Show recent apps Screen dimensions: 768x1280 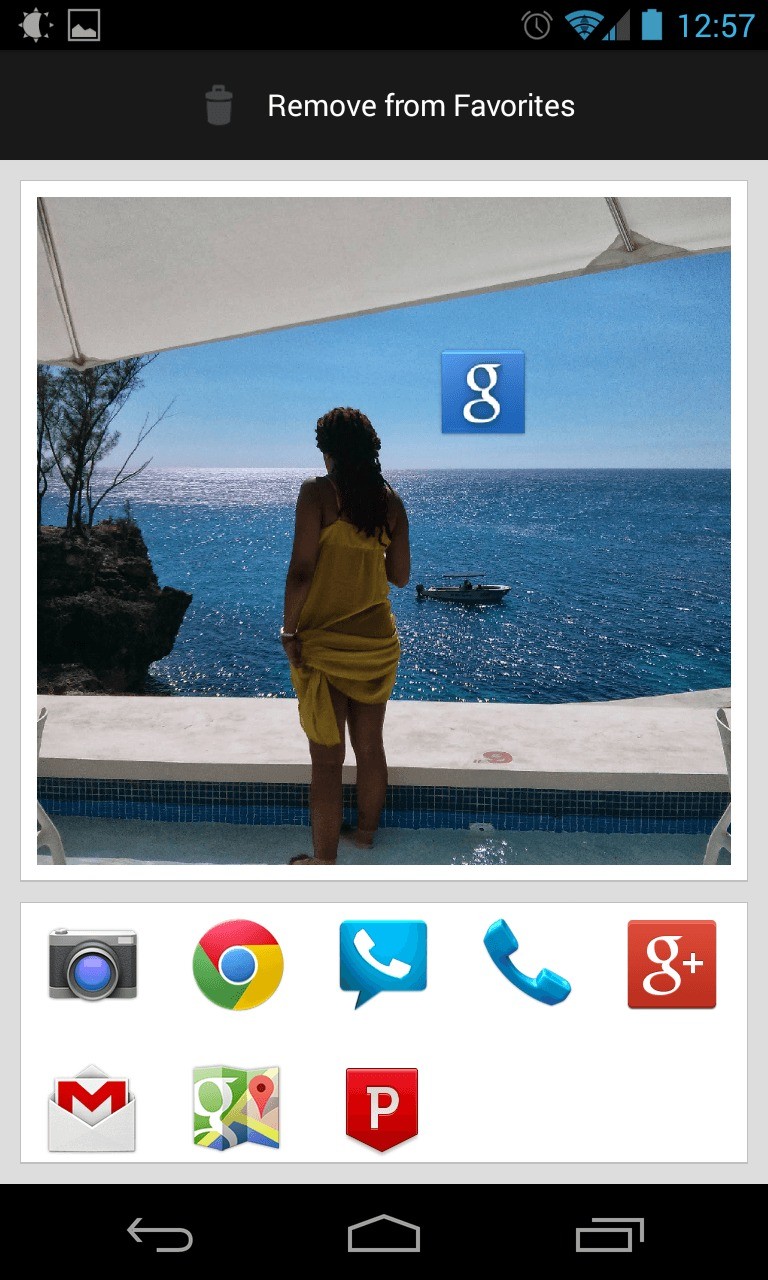[x=609, y=1235]
